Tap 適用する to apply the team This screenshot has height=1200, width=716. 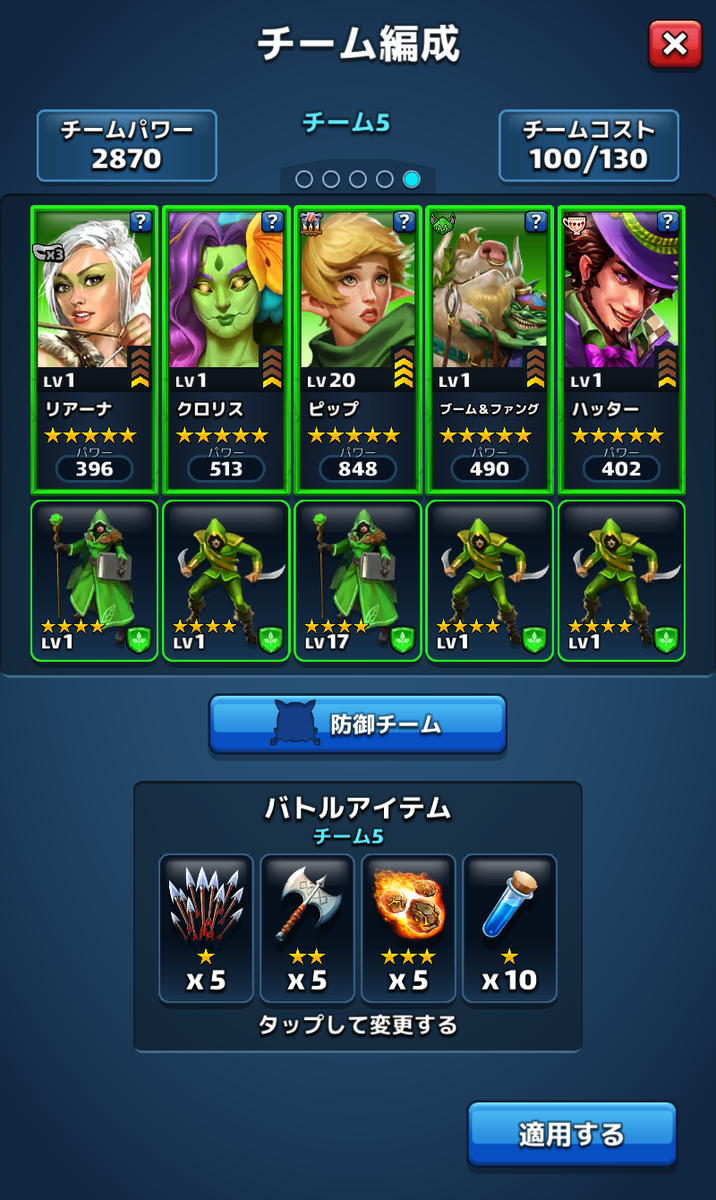571,1134
